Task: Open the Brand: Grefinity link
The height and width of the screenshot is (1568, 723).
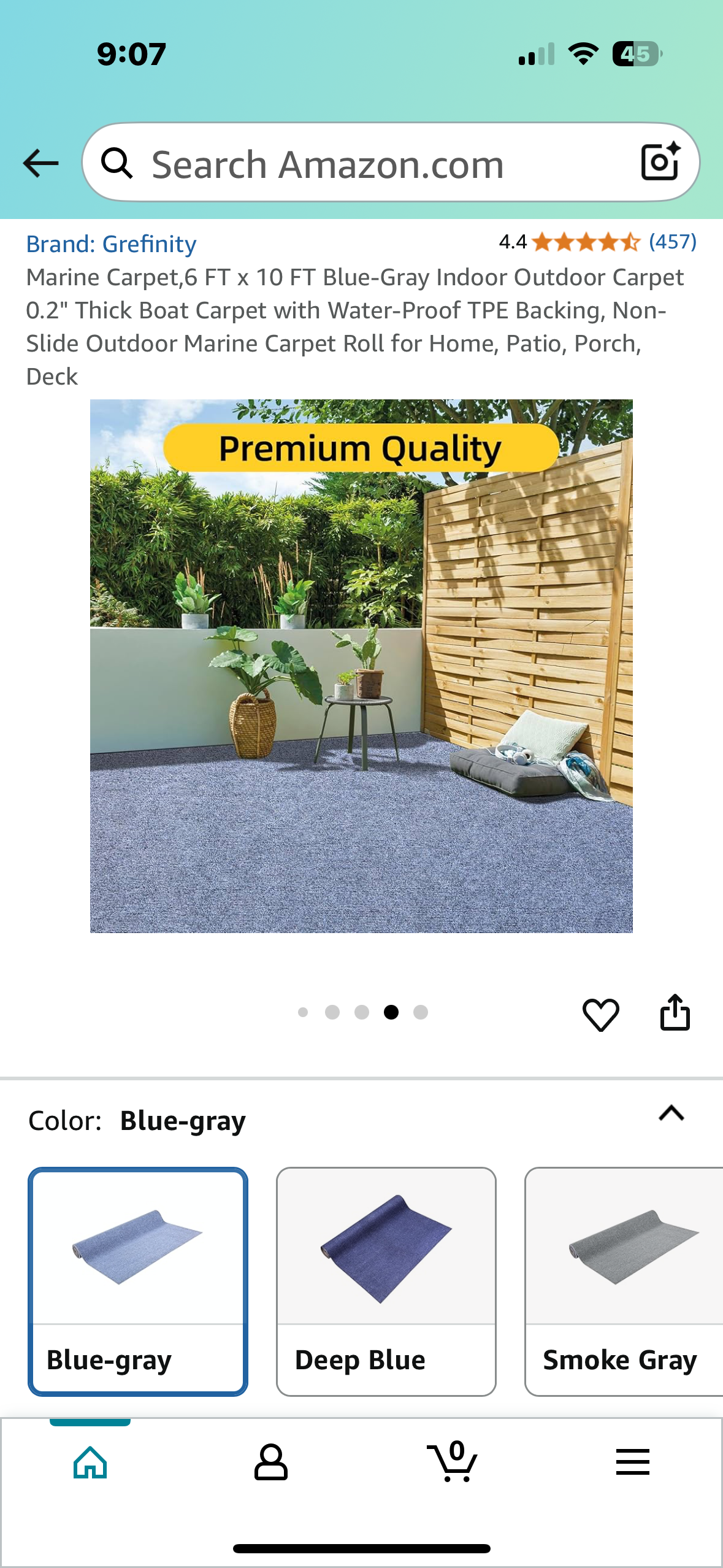Action: pyautogui.click(x=111, y=244)
